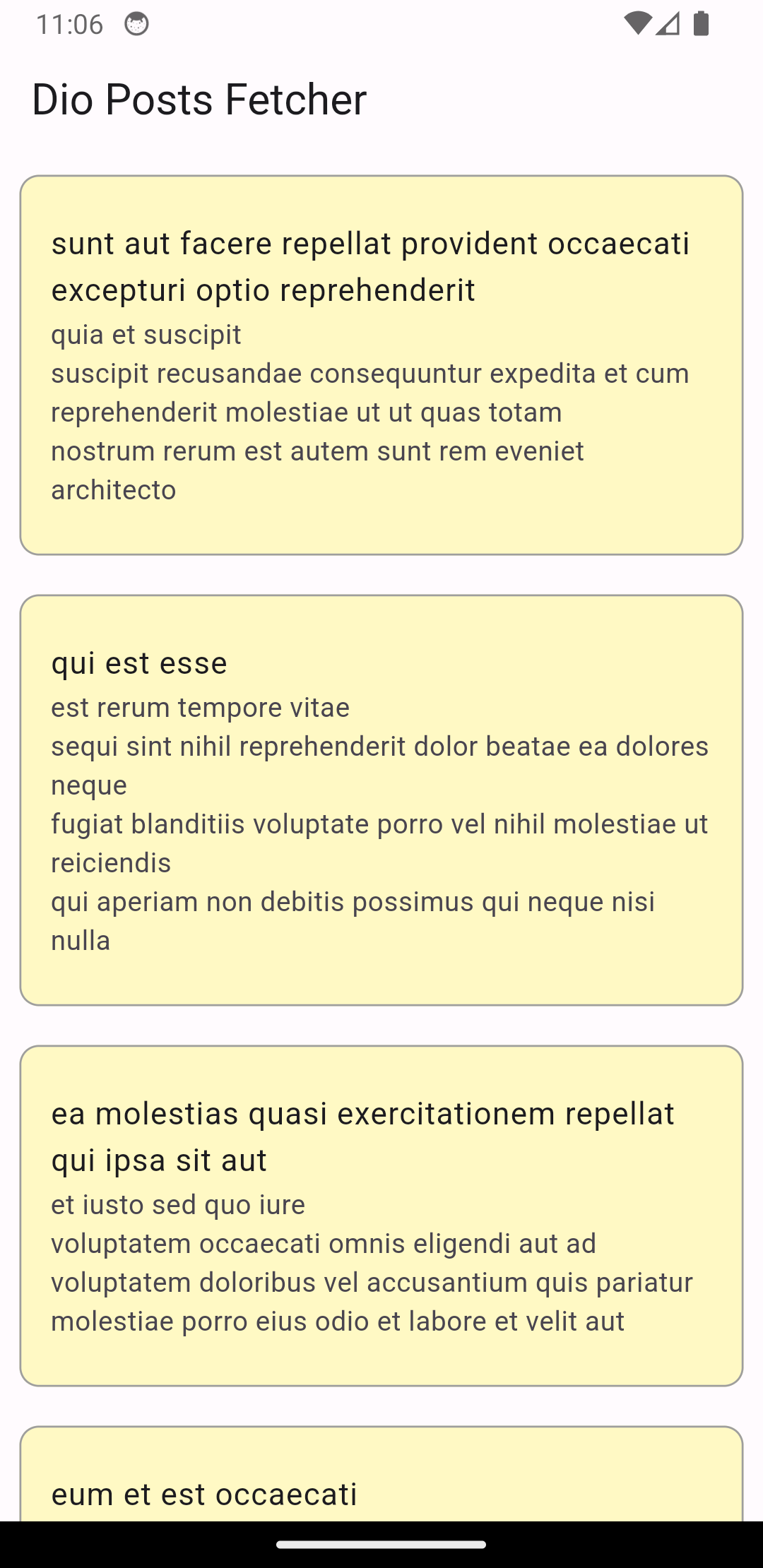This screenshot has width=763, height=1568.
Task: Open the 'eum et est occaecati' post
Action: pos(381,1483)
